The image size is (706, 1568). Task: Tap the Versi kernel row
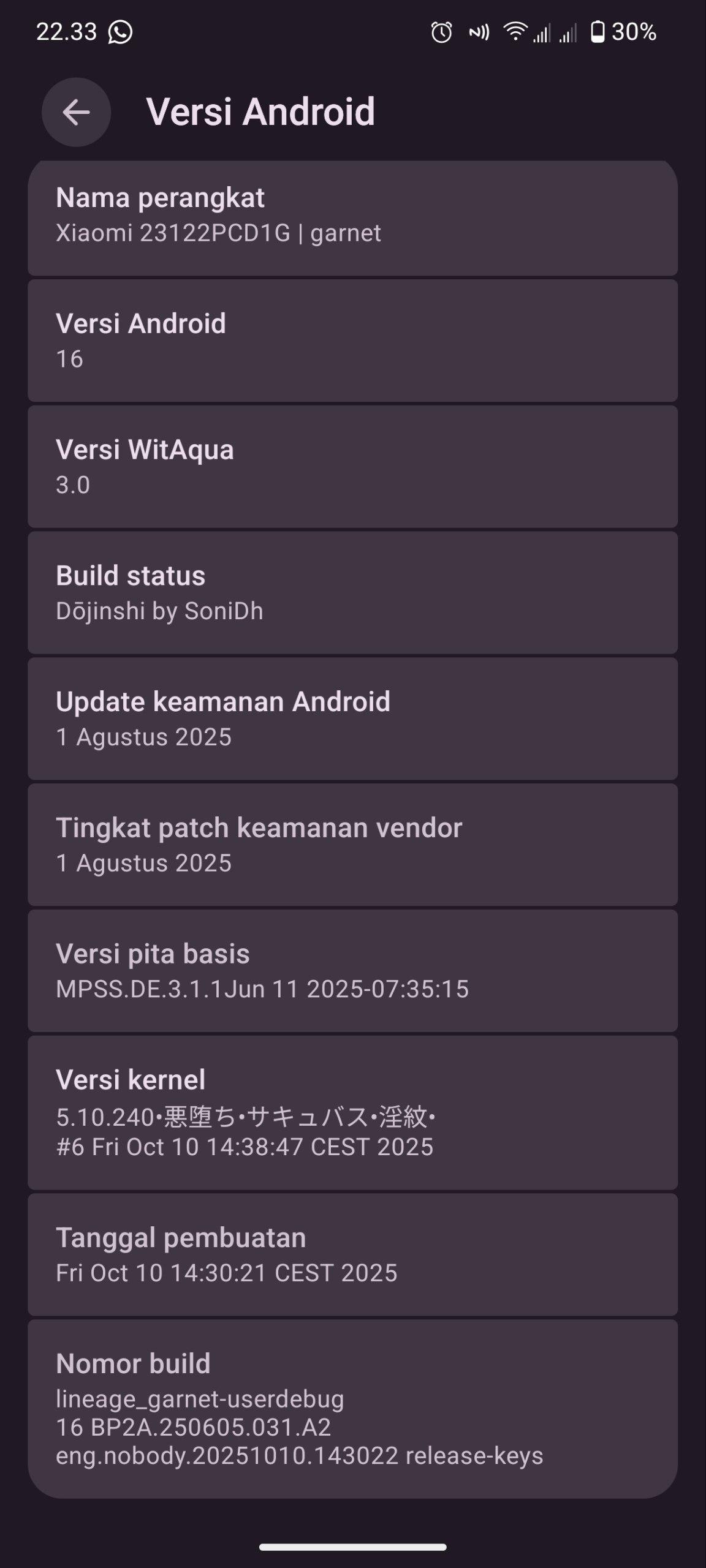(352, 1112)
